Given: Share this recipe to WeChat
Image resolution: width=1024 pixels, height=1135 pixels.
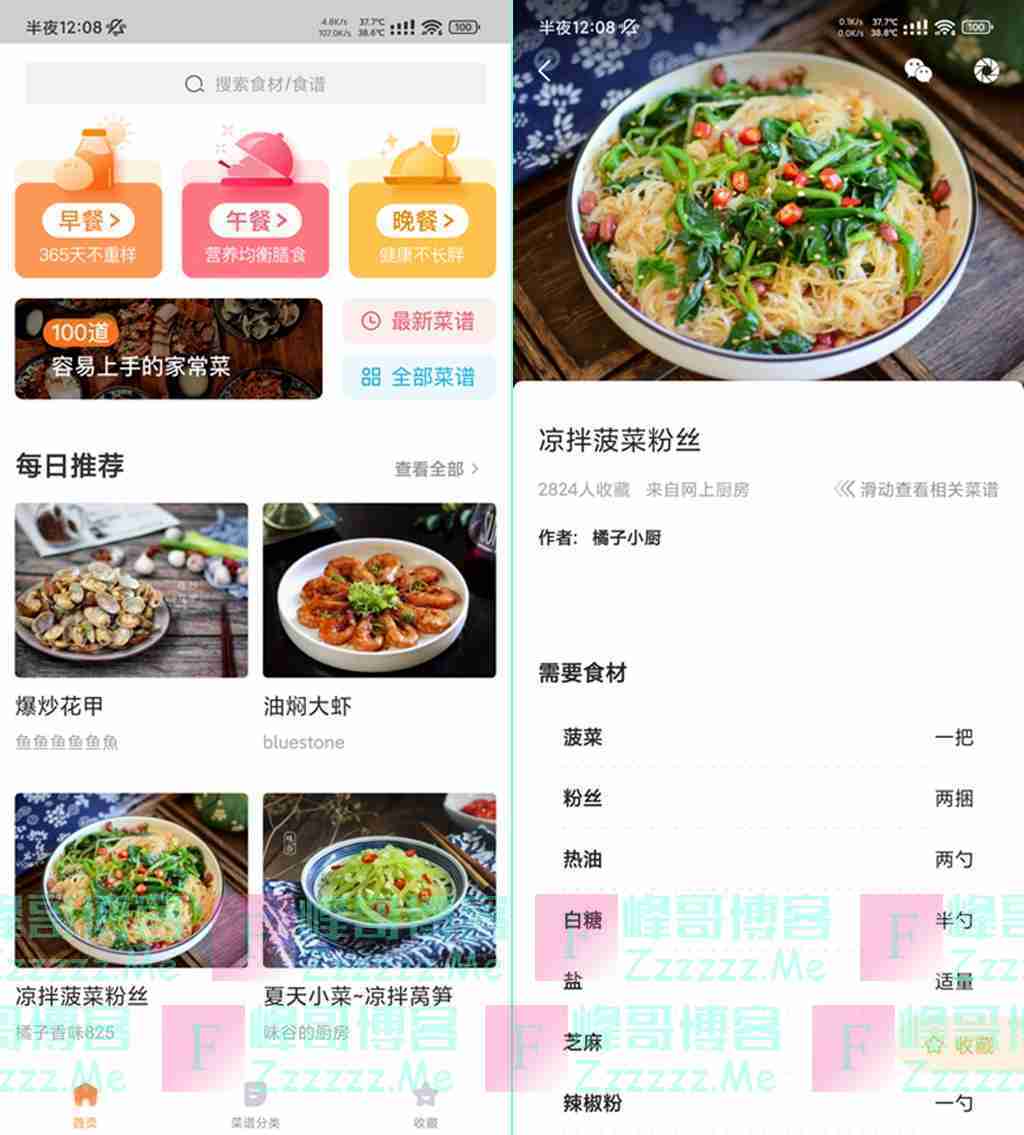Looking at the screenshot, I should (x=918, y=70).
